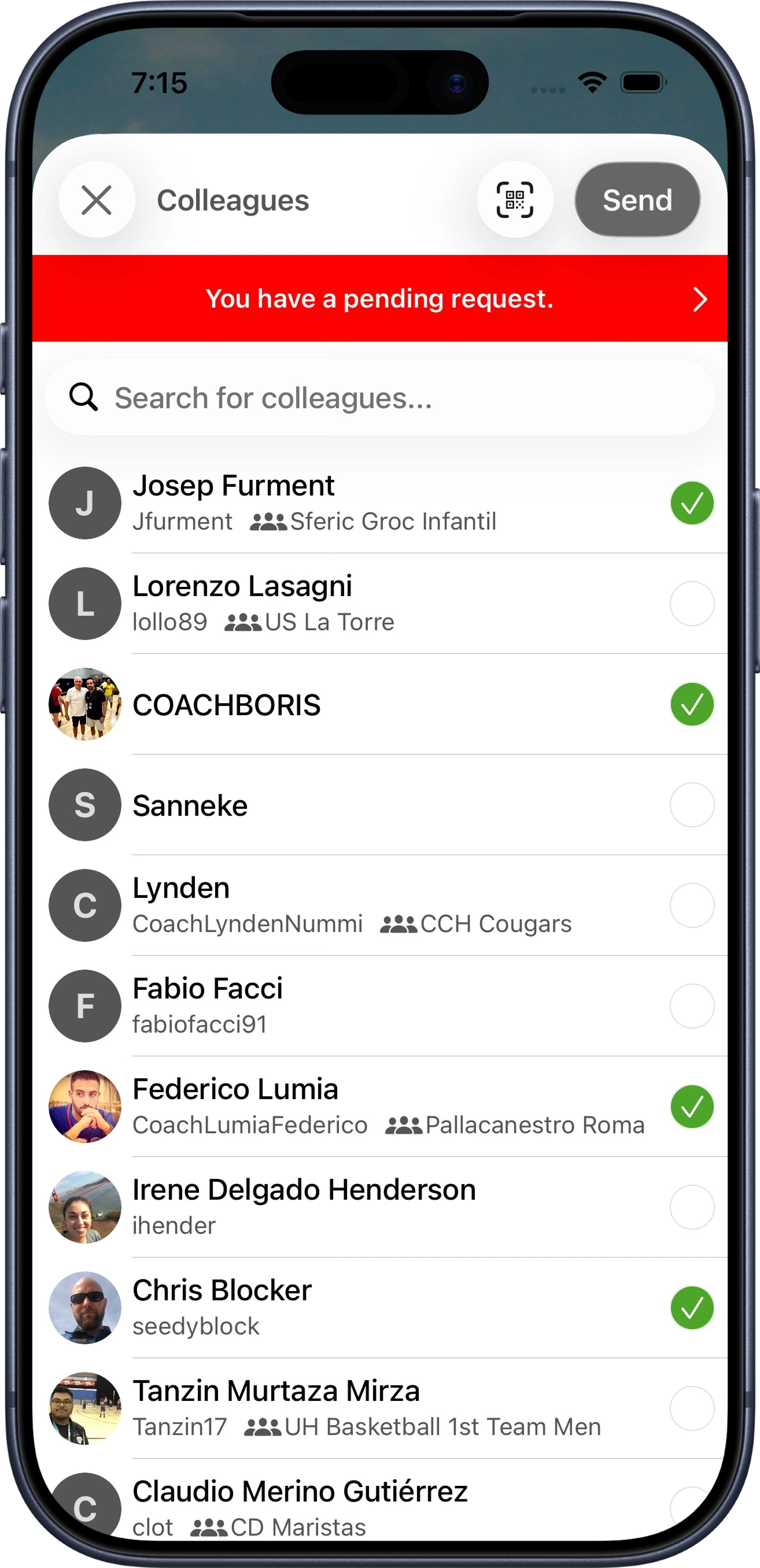The height and width of the screenshot is (1568, 760).
Task: Tap Irene Delgado Henderson's avatar
Action: coord(84,1207)
